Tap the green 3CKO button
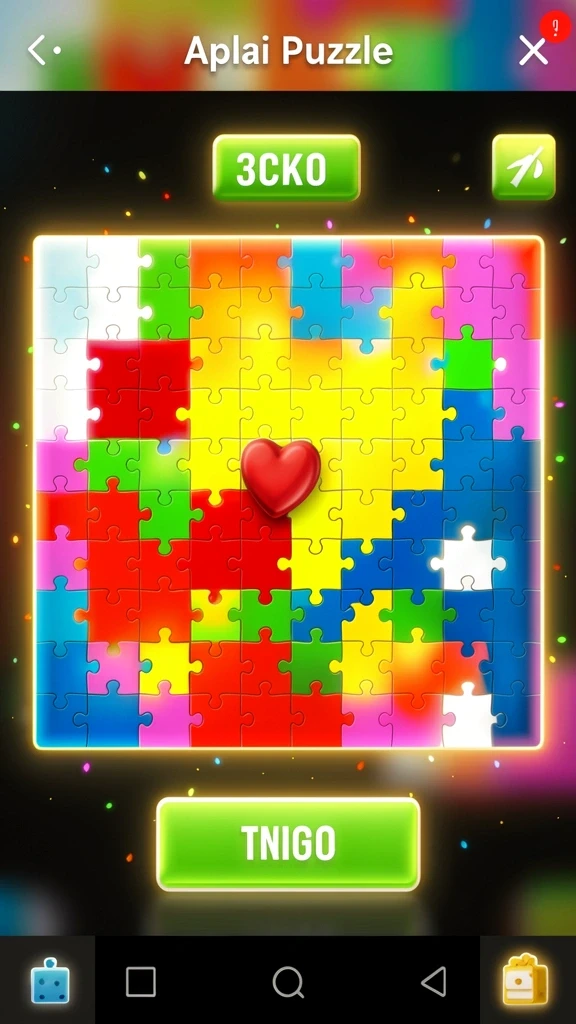This screenshot has height=1024, width=576. pos(286,168)
